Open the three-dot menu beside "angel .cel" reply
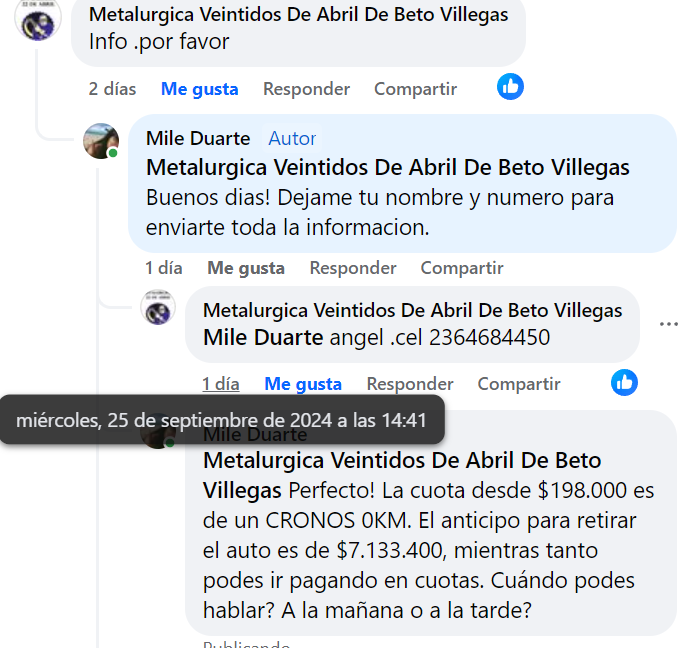The width and height of the screenshot is (695, 648). (668, 325)
